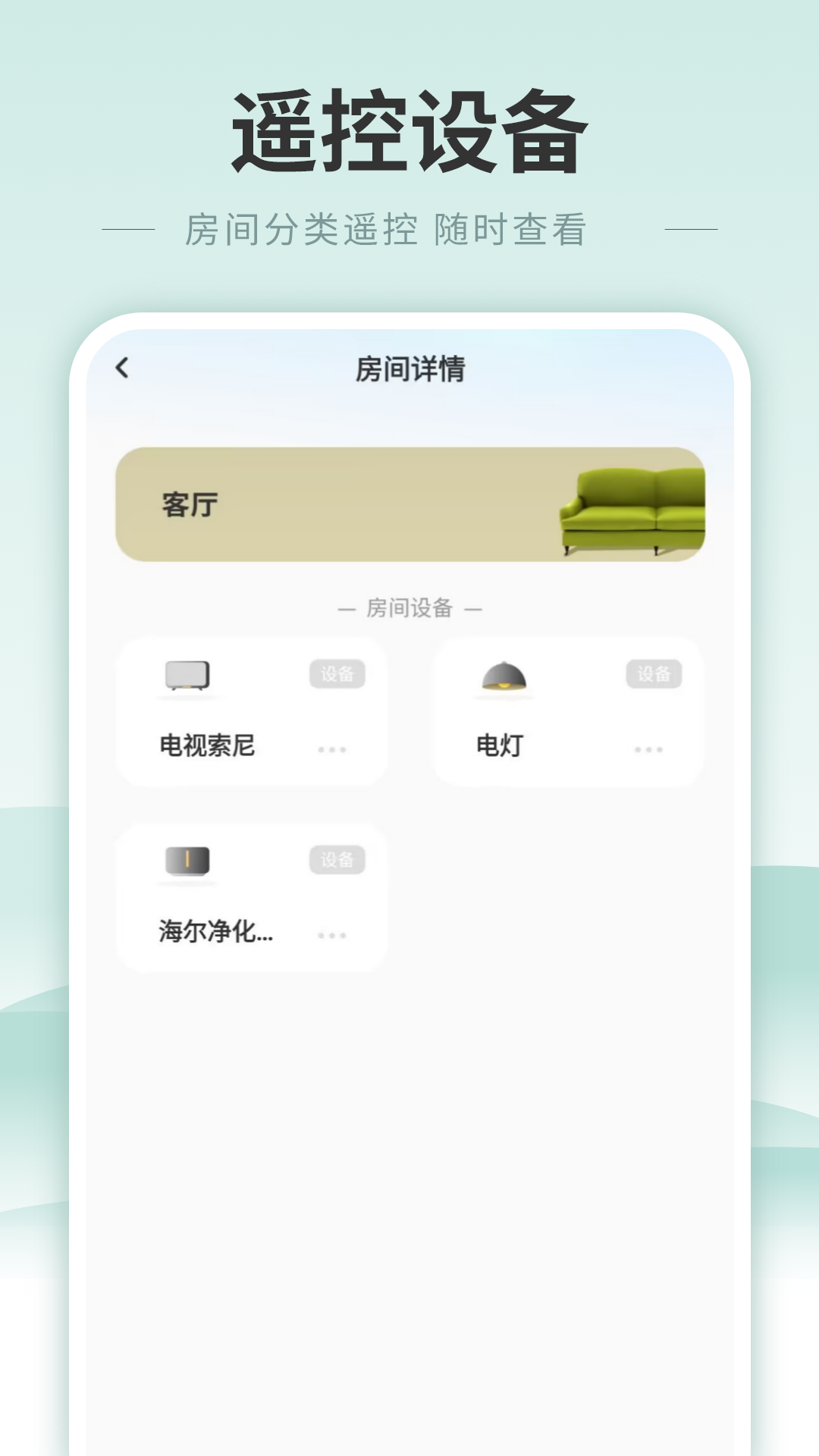Select the 电视索尼 device name text
Screen dimensions: 819x1456
pos(205,747)
